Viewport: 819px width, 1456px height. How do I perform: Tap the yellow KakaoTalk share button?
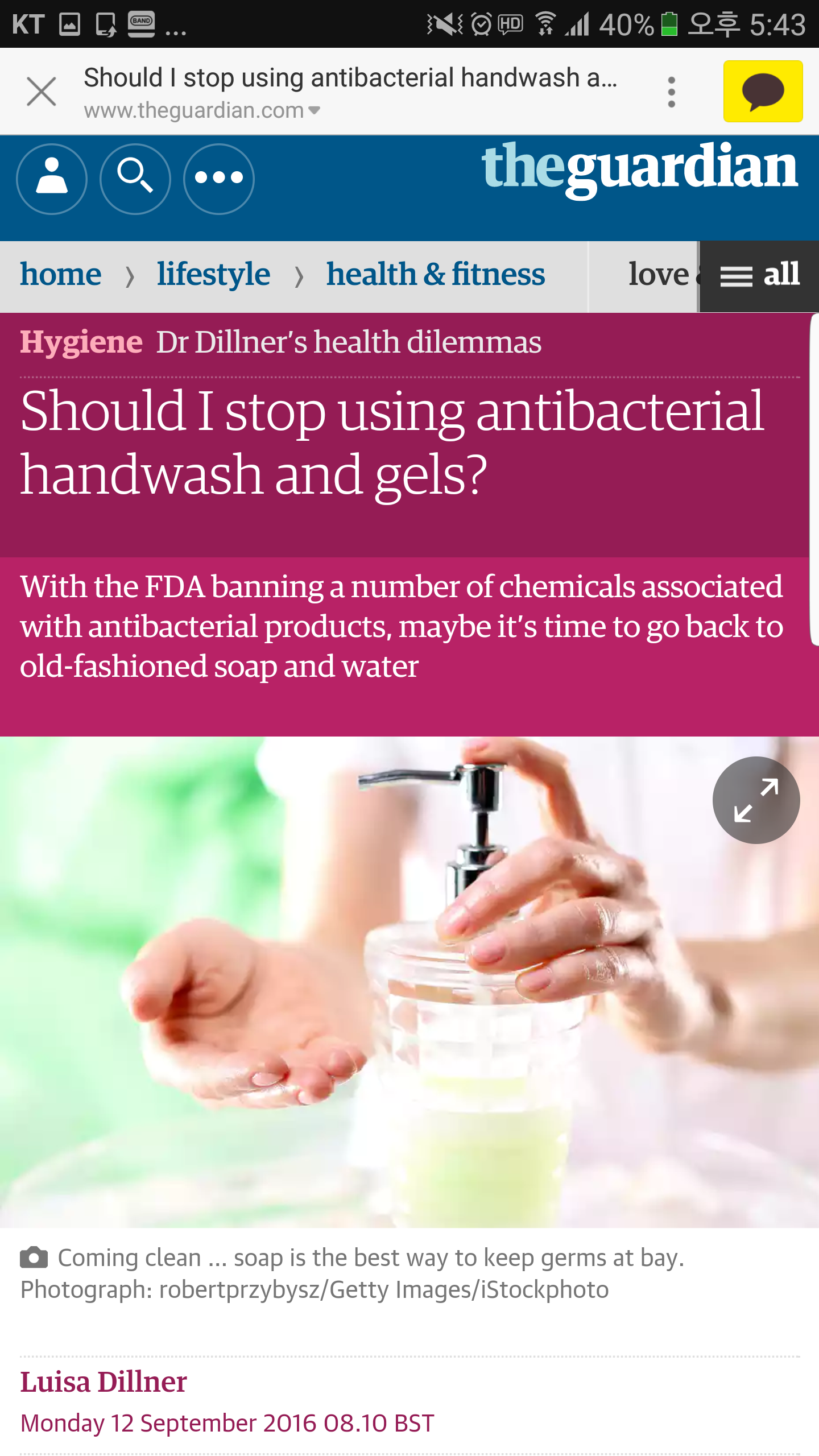pos(762,92)
